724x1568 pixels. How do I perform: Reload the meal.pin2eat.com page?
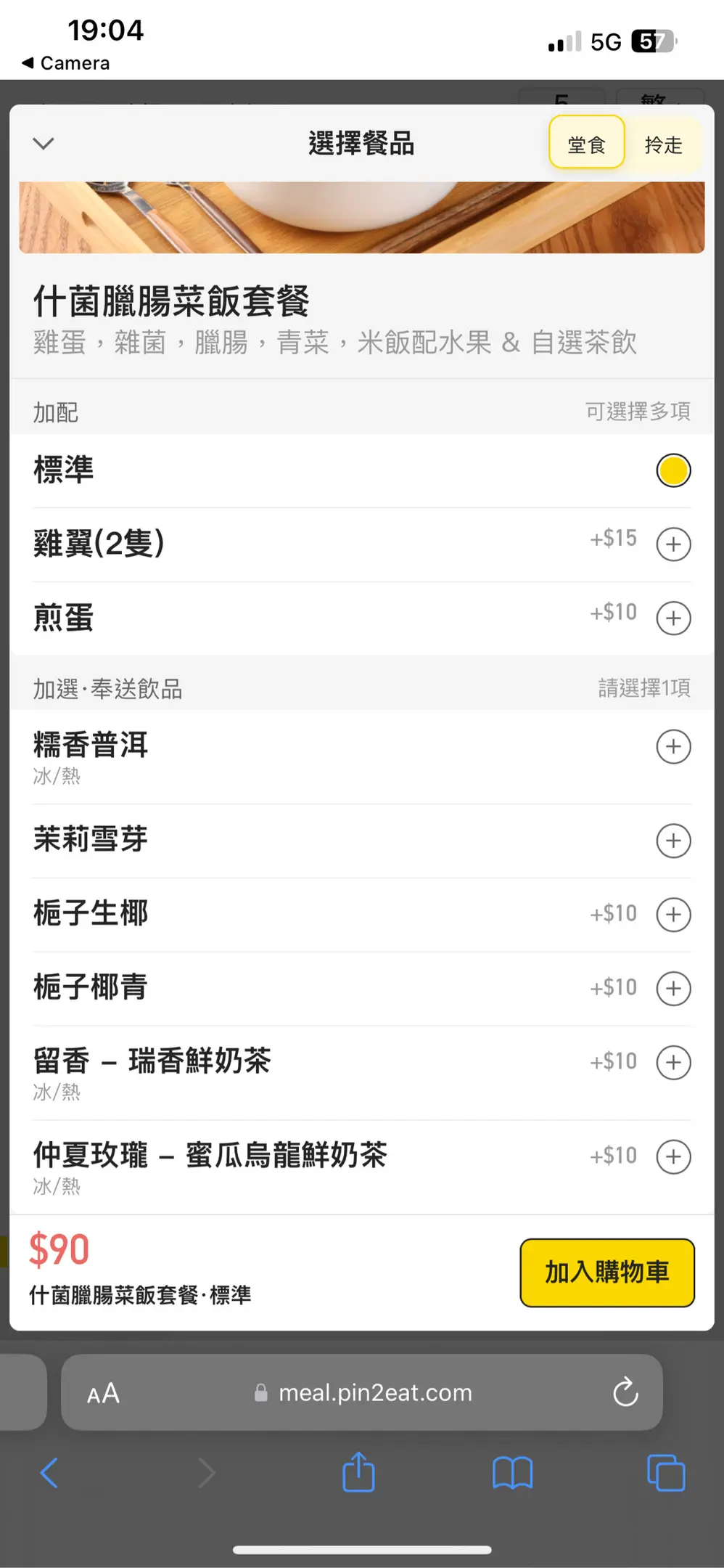pyautogui.click(x=625, y=1392)
